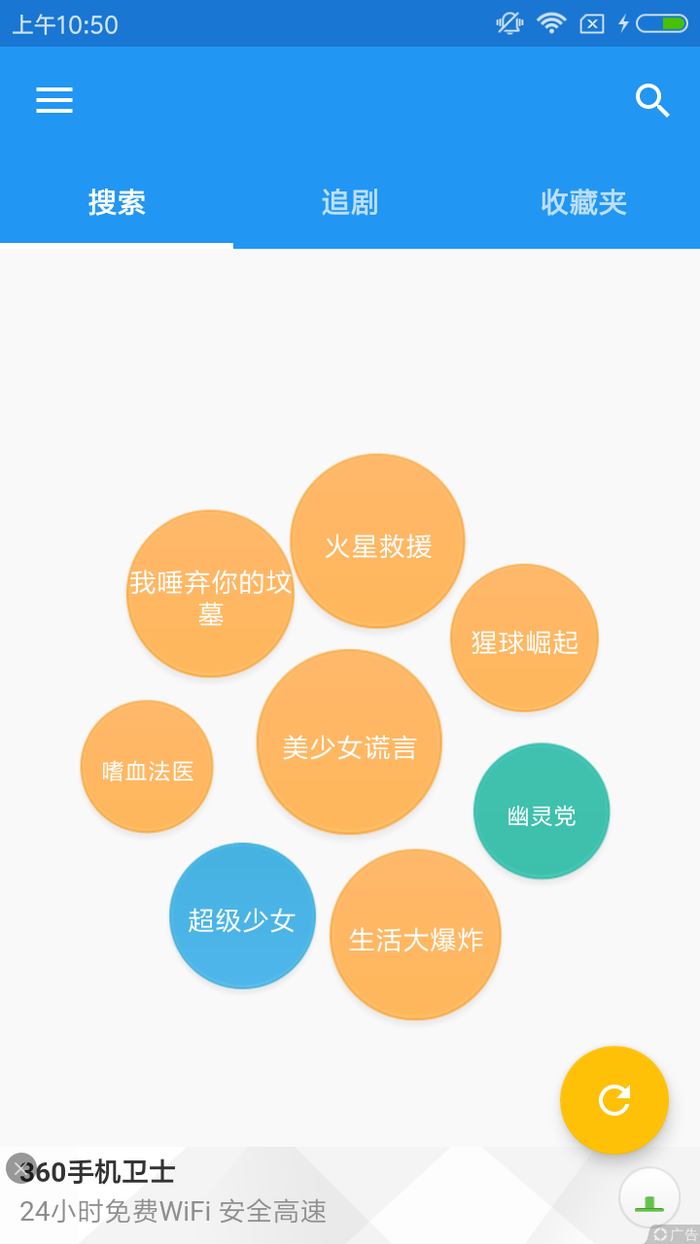The image size is (700, 1244).
Task: Select the 搜索 tab
Action: [117, 203]
